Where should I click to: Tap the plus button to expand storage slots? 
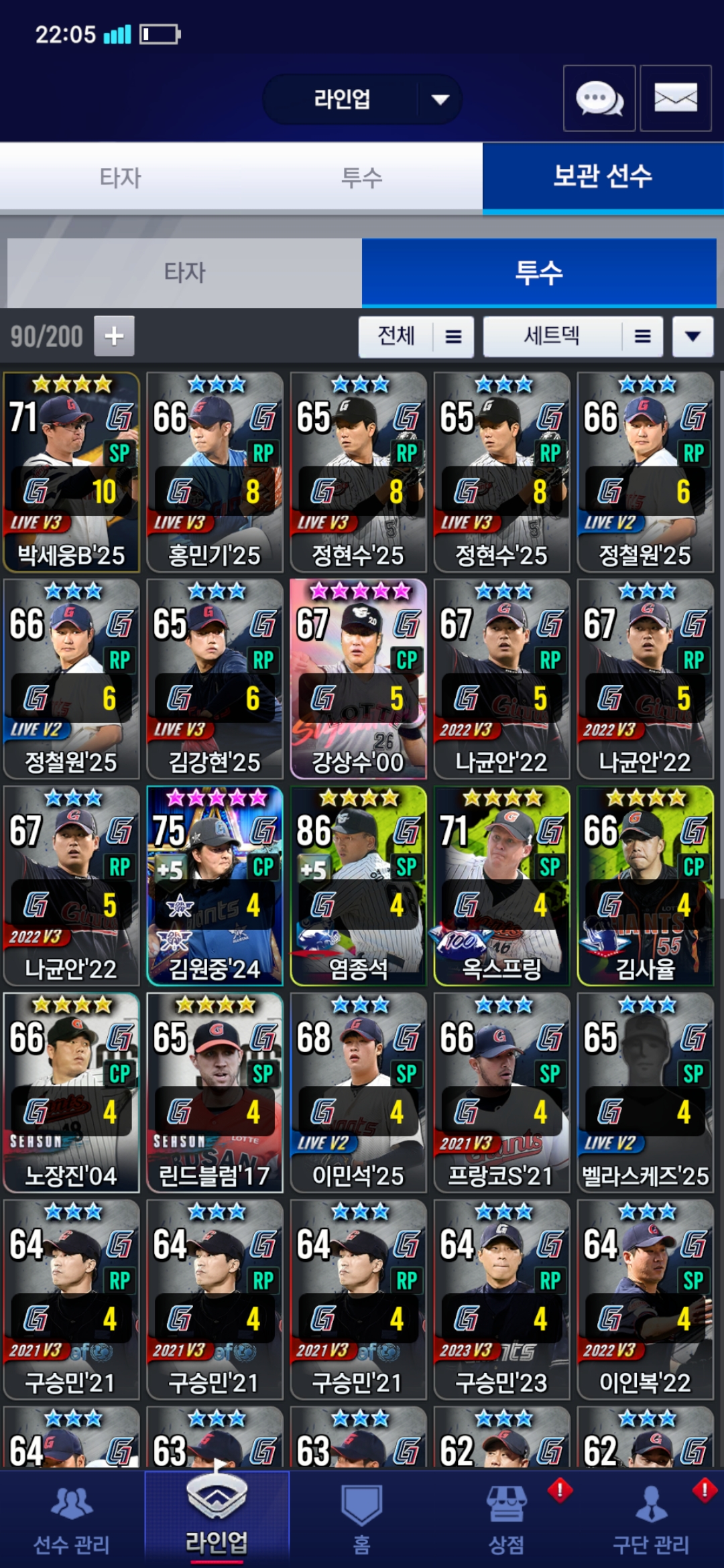click(x=114, y=336)
